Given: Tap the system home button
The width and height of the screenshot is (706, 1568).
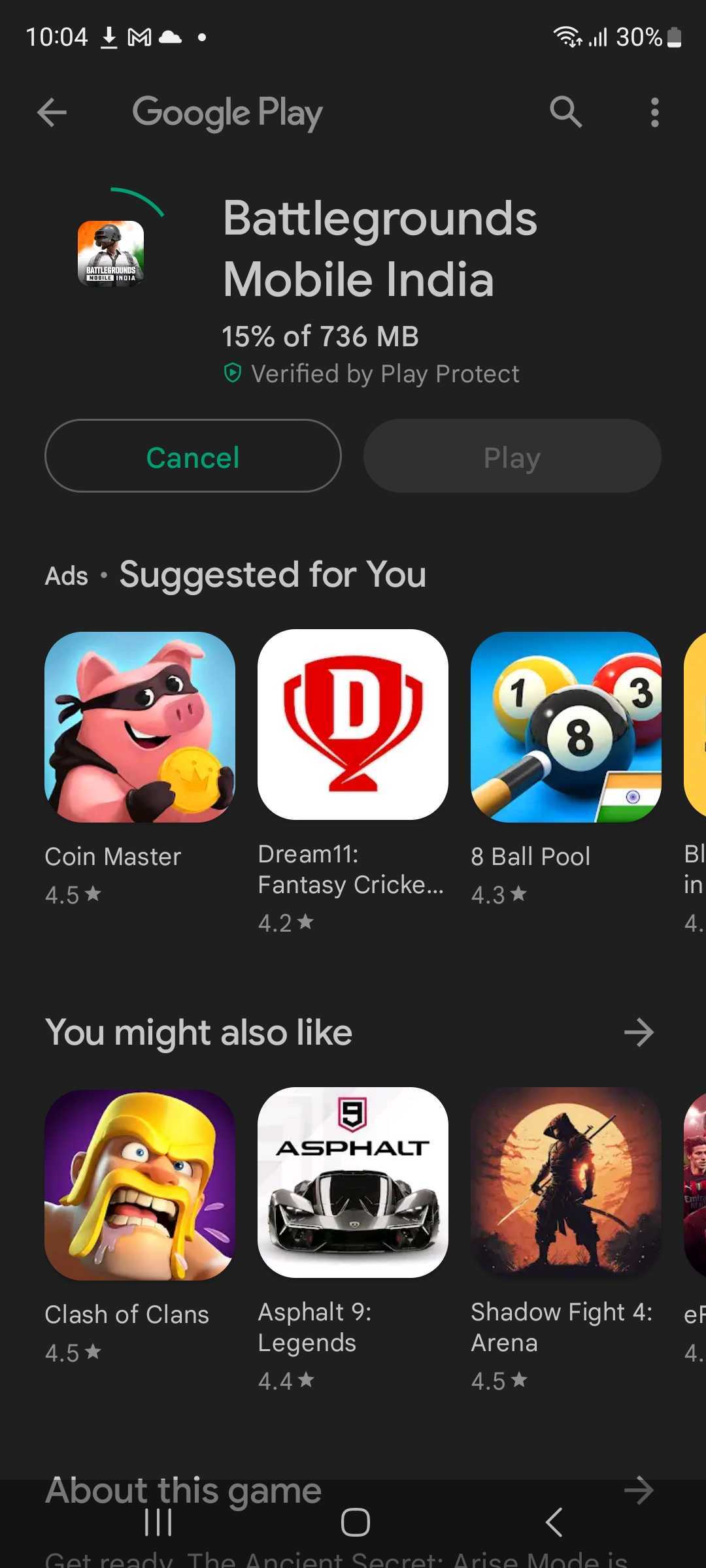Looking at the screenshot, I should click(x=355, y=1522).
